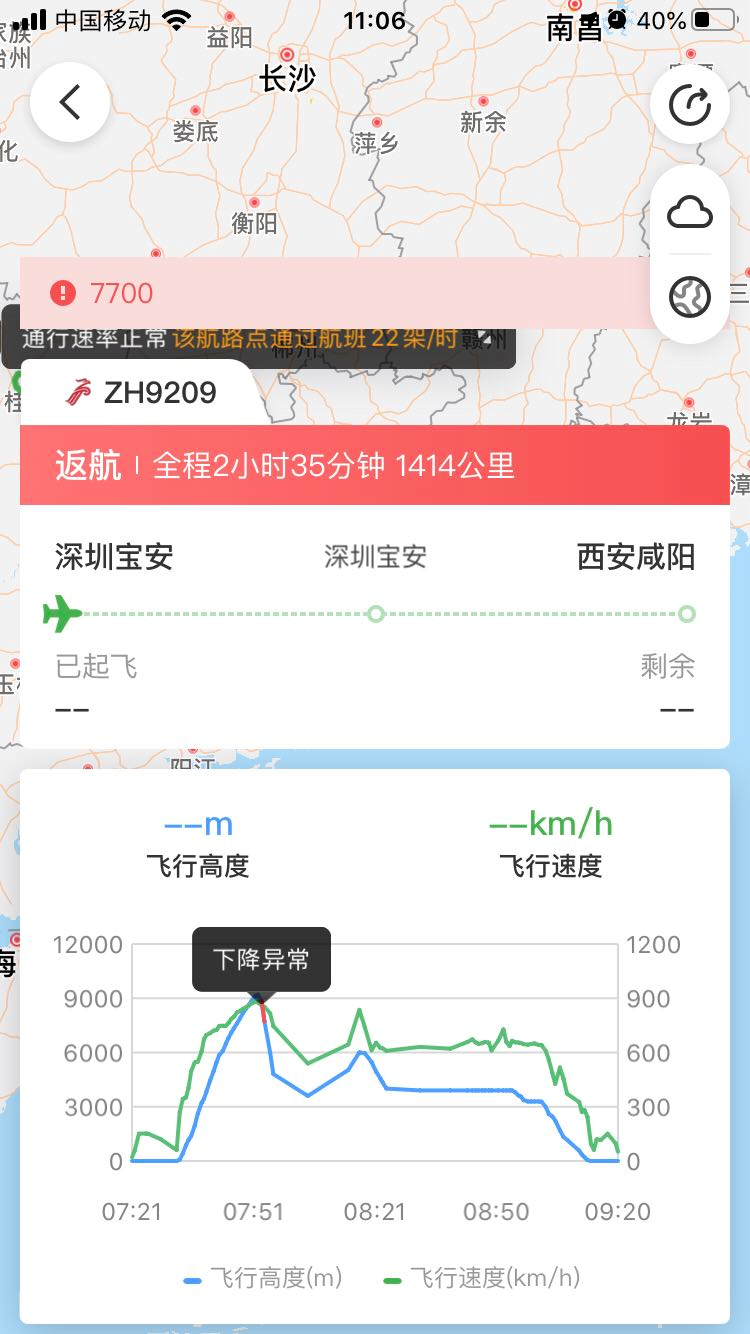750x1334 pixels.
Task: Tap the 飞行速度 legend item
Action: 482,1278
